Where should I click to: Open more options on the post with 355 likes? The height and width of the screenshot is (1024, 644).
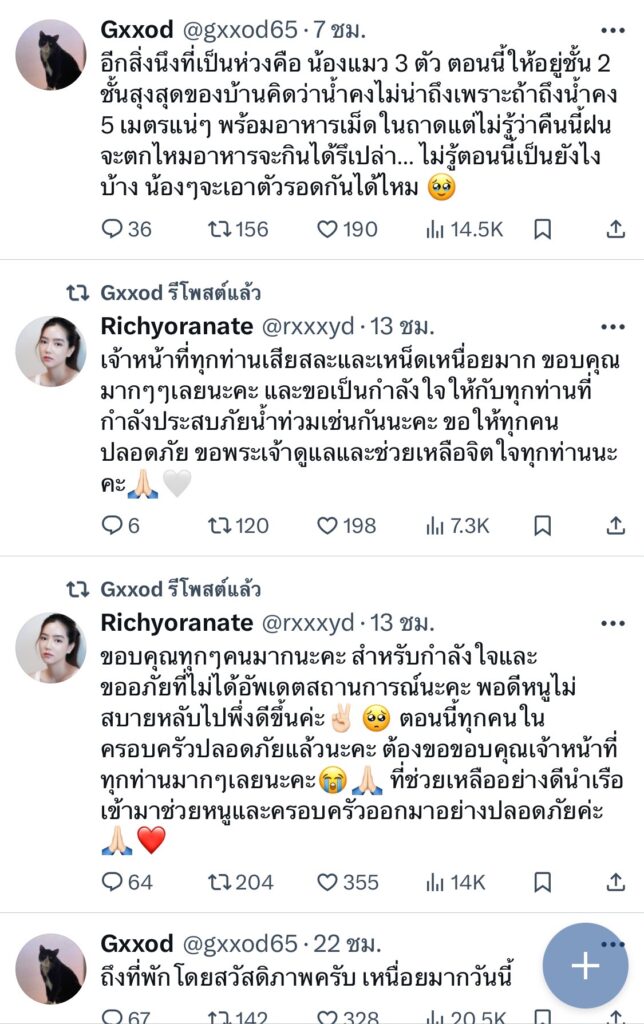pyautogui.click(x=612, y=623)
